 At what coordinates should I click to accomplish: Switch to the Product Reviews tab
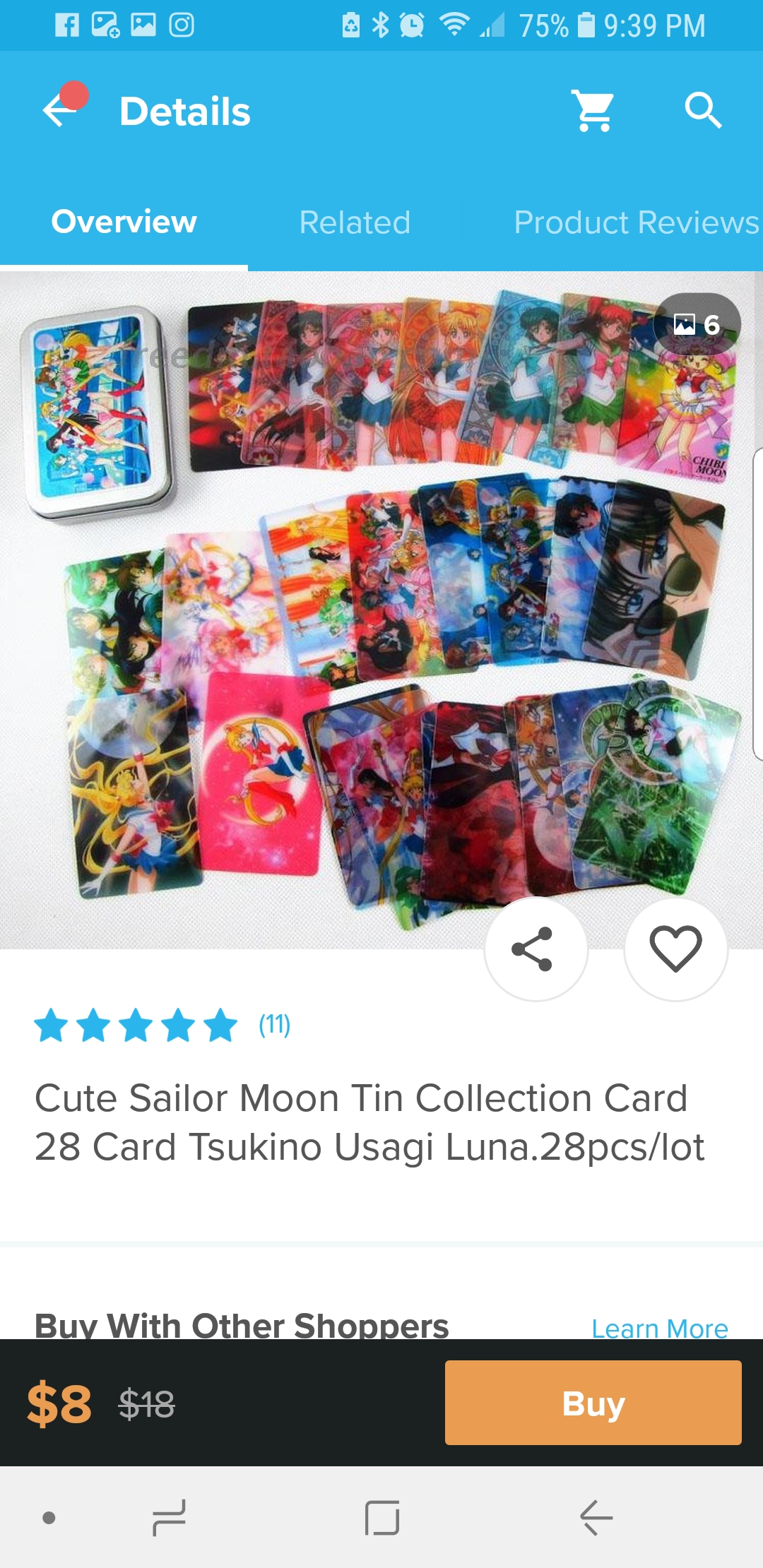(636, 222)
